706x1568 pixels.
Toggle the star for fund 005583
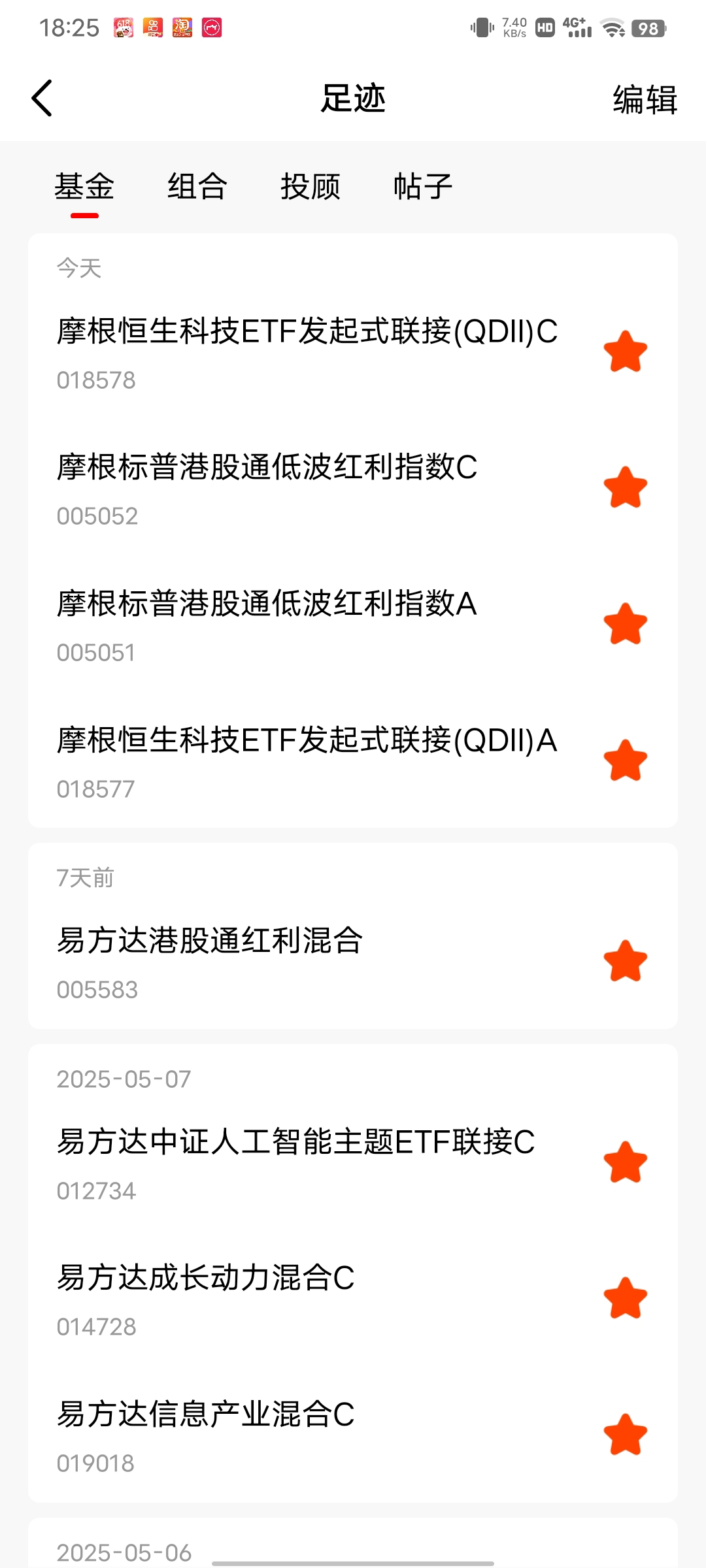[x=626, y=961]
